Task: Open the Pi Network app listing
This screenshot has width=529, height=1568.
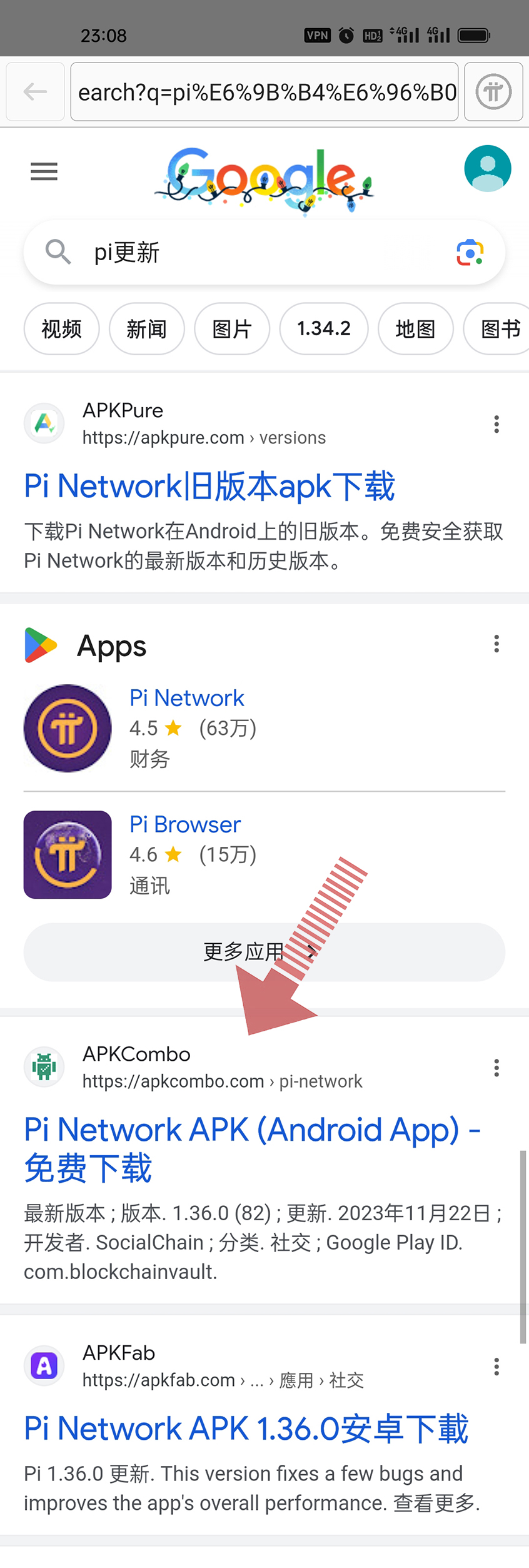Action: [x=186, y=698]
